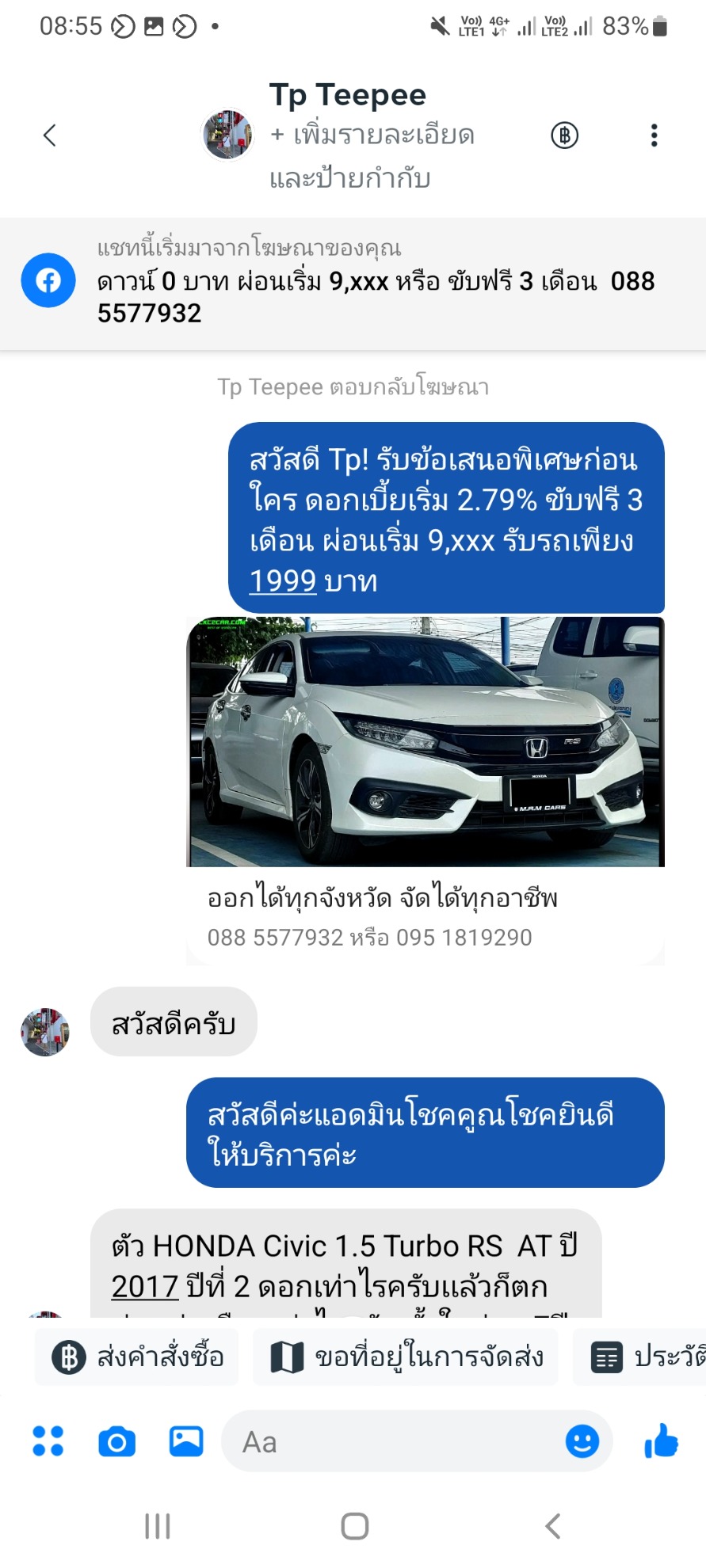Tap the underlined 1999 link in message

coord(283,581)
